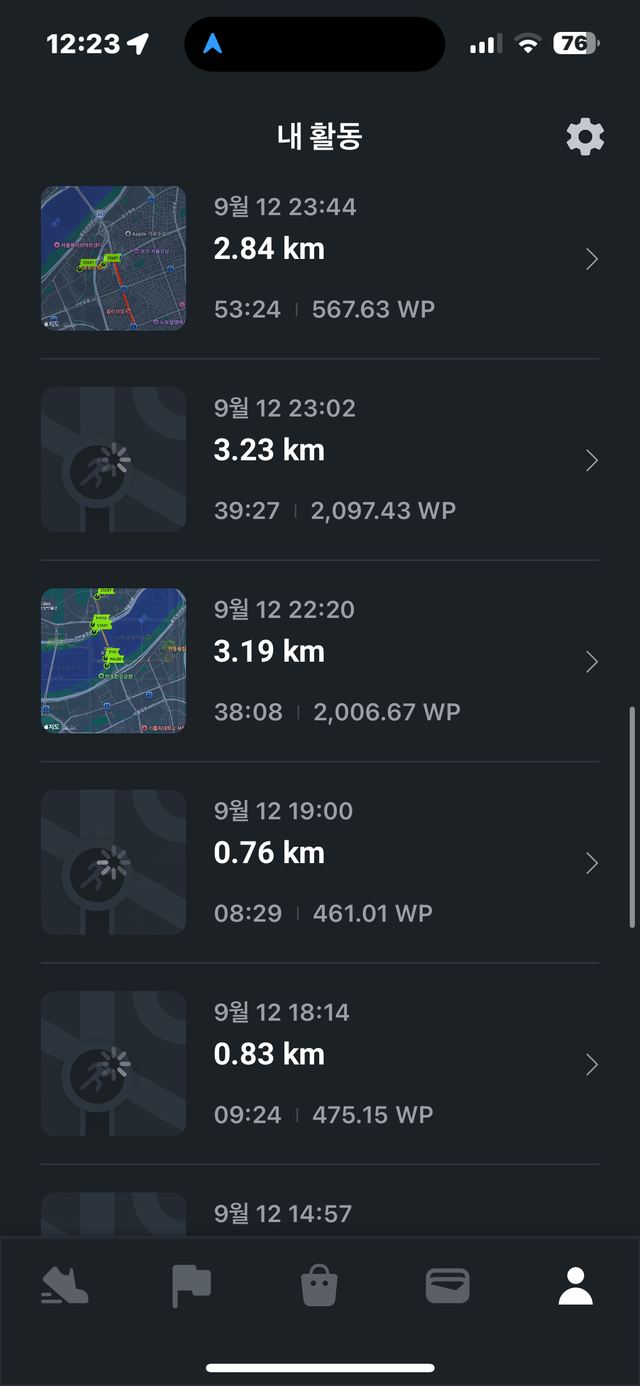
Task: Switch to the flag tab
Action: [191, 1286]
